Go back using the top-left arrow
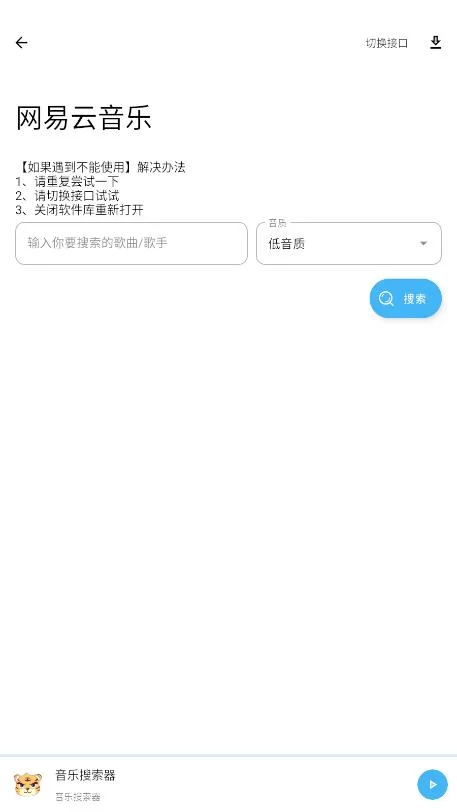This screenshot has height=812, width=457. coord(21,42)
